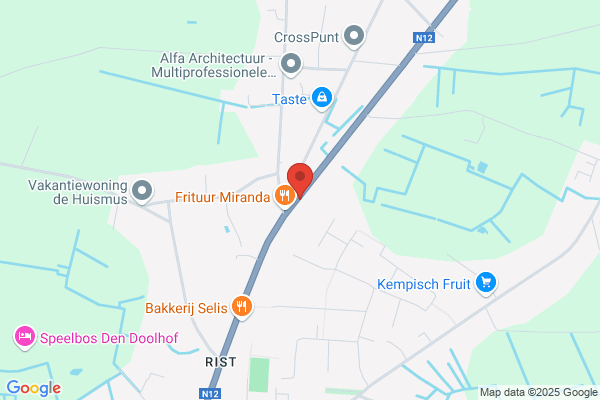Tap the Alfa Architectuur marker
This screenshot has width=600, height=400.
pyautogui.click(x=291, y=65)
